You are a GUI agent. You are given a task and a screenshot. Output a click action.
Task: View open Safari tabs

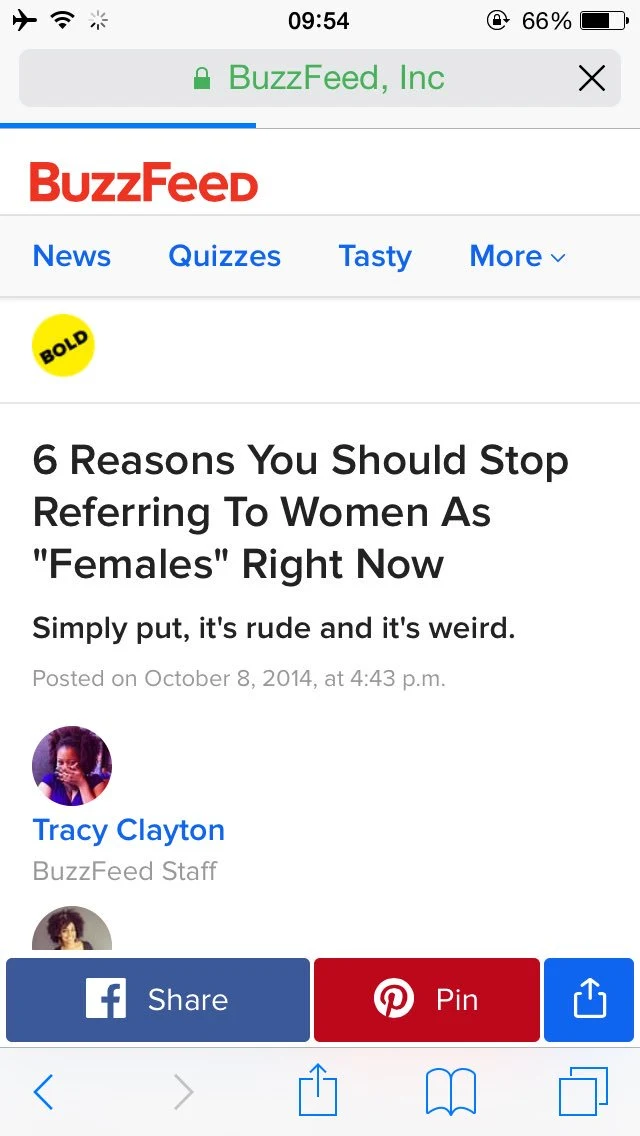tap(583, 1091)
